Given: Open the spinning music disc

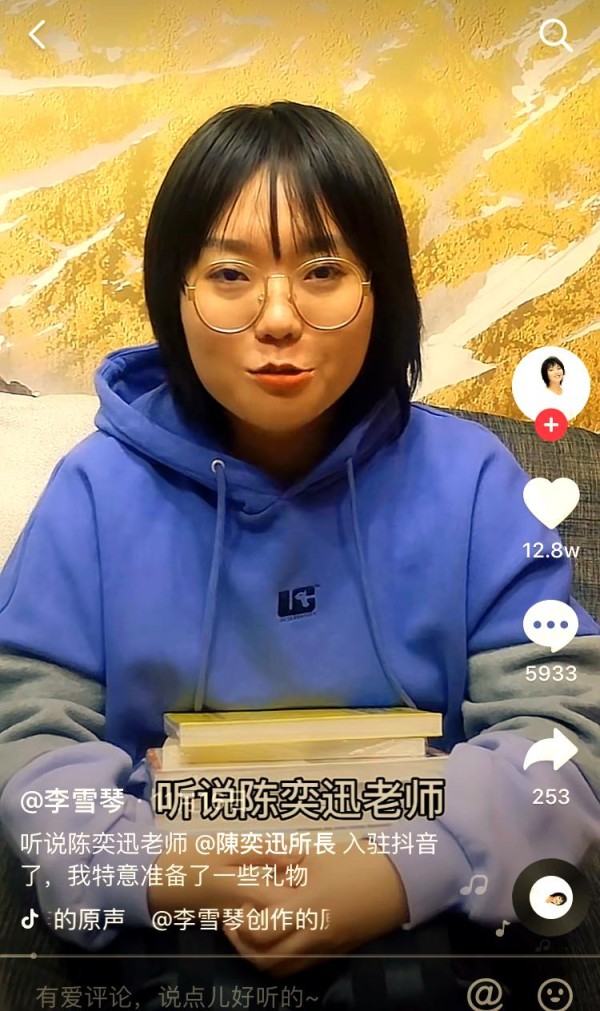Looking at the screenshot, I should click(x=551, y=897).
